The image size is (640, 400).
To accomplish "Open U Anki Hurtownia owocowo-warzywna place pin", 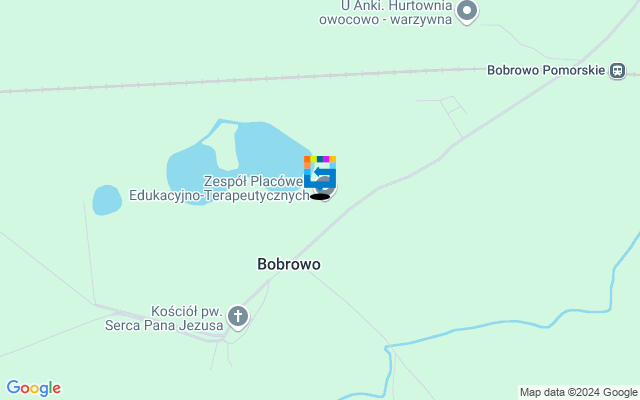I will (x=467, y=11).
